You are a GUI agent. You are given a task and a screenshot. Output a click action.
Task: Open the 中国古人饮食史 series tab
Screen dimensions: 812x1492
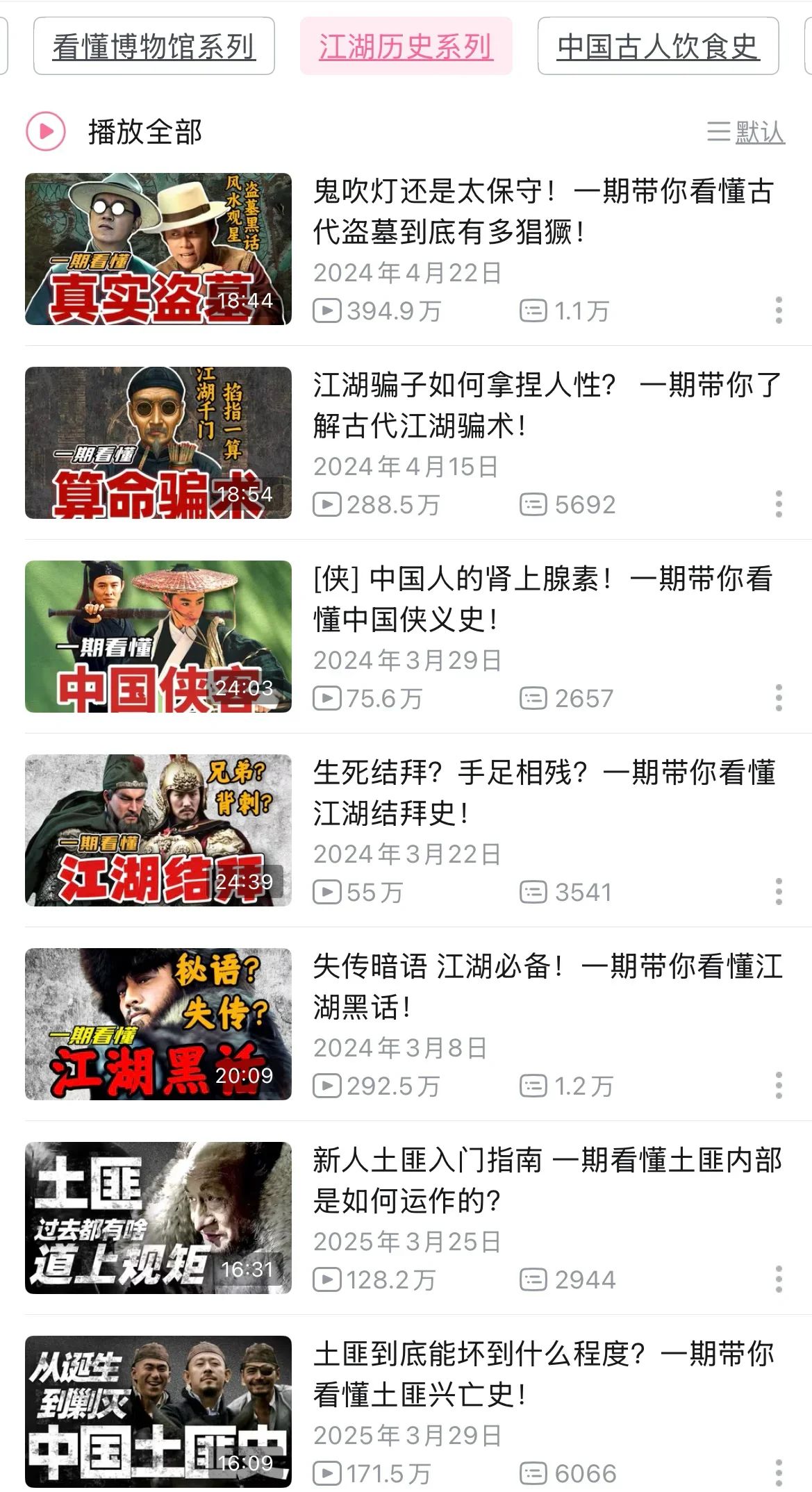pos(657,47)
